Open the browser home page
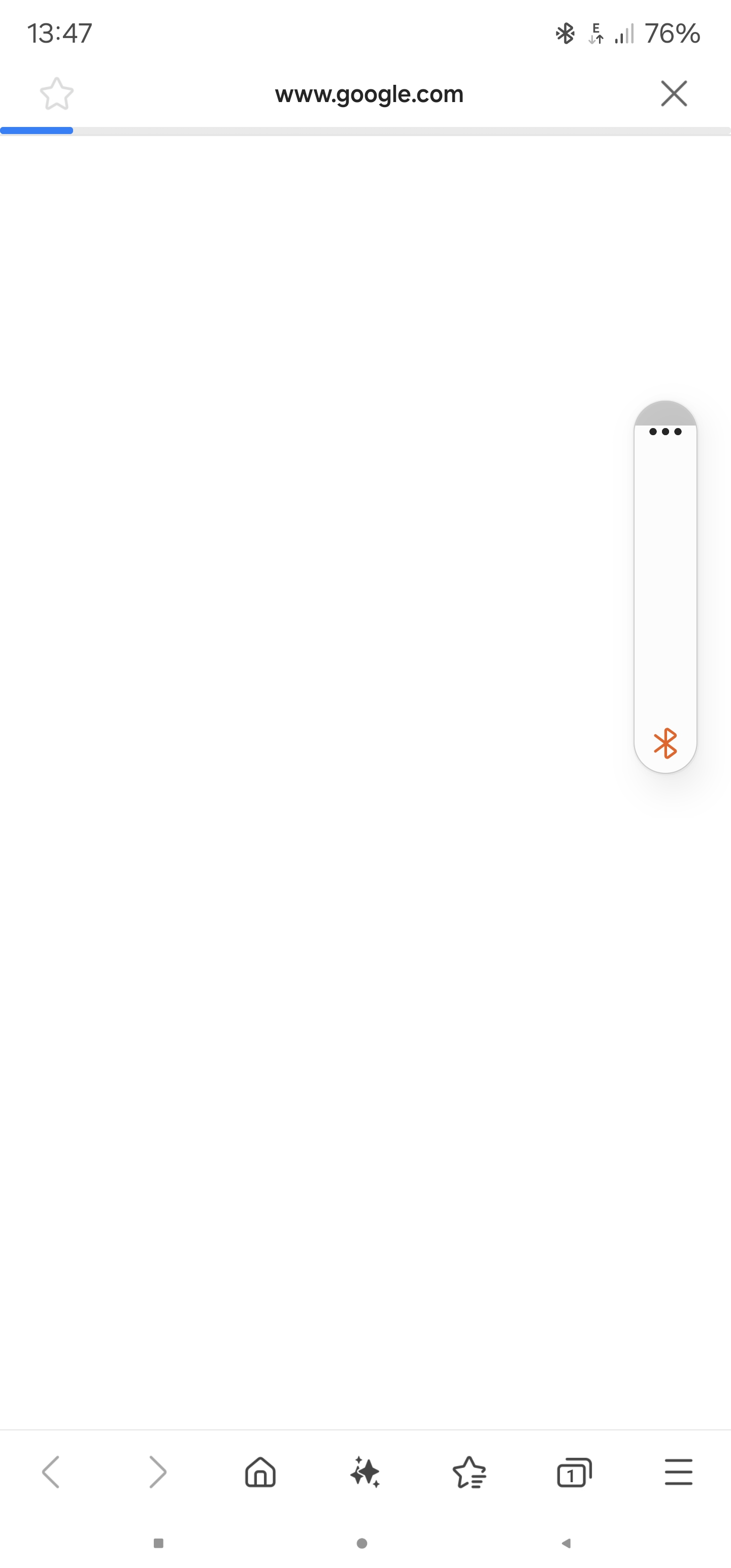Image resolution: width=731 pixels, height=1568 pixels. point(260,1473)
